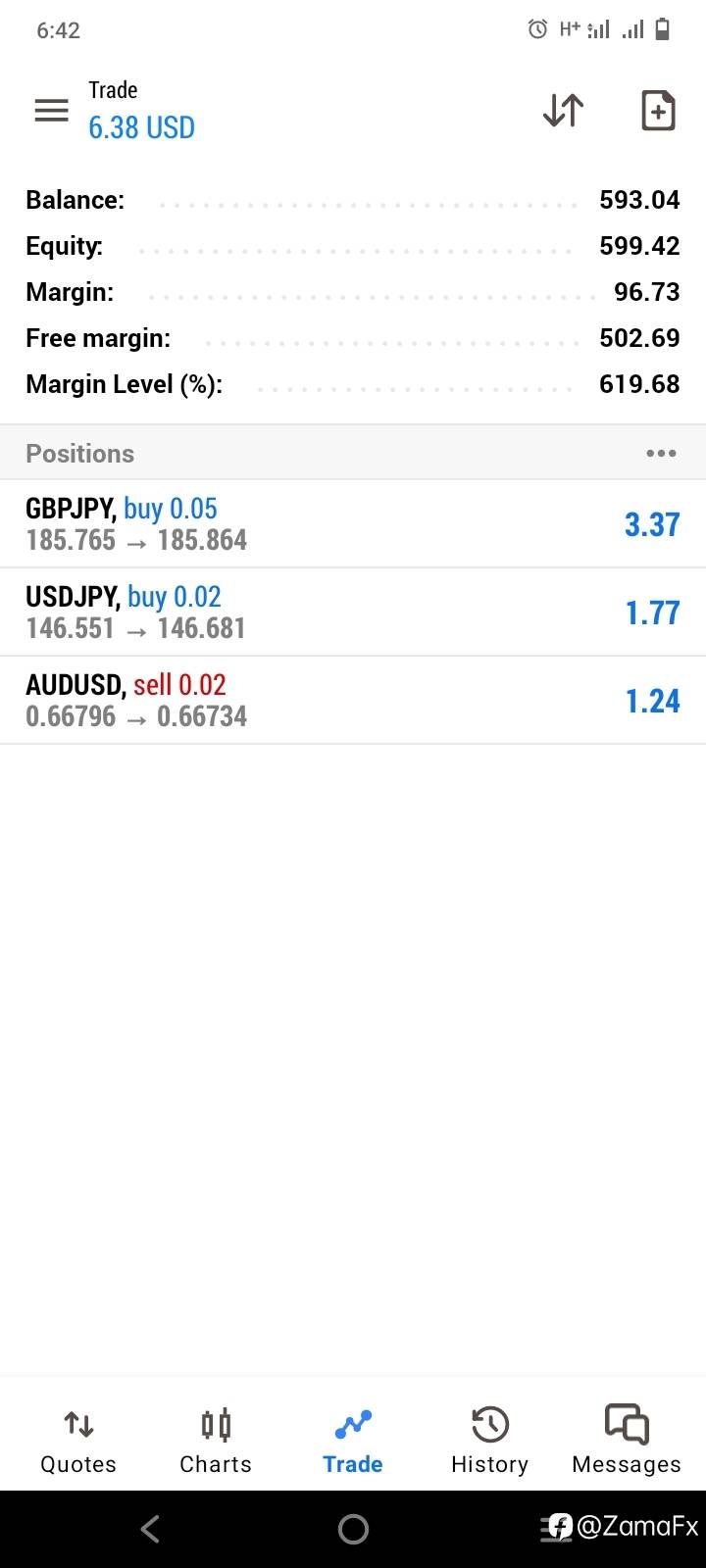This screenshot has width=706, height=1568.
Task: Go back with the system back button
Action: (149, 1529)
